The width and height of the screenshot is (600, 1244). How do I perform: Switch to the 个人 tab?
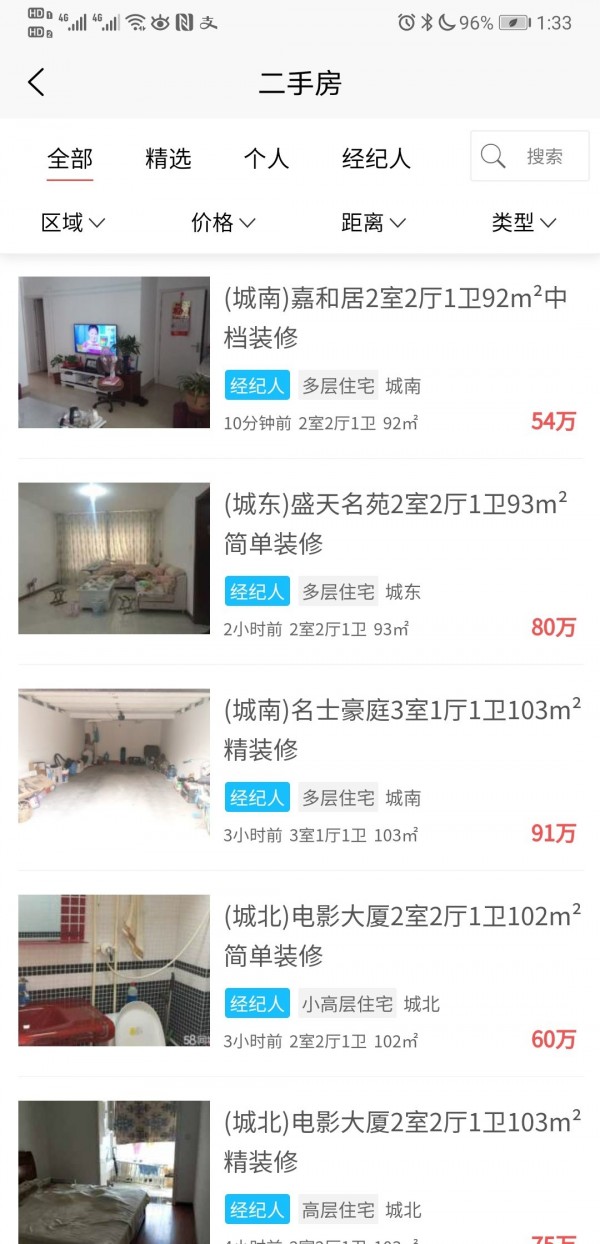coord(266,158)
